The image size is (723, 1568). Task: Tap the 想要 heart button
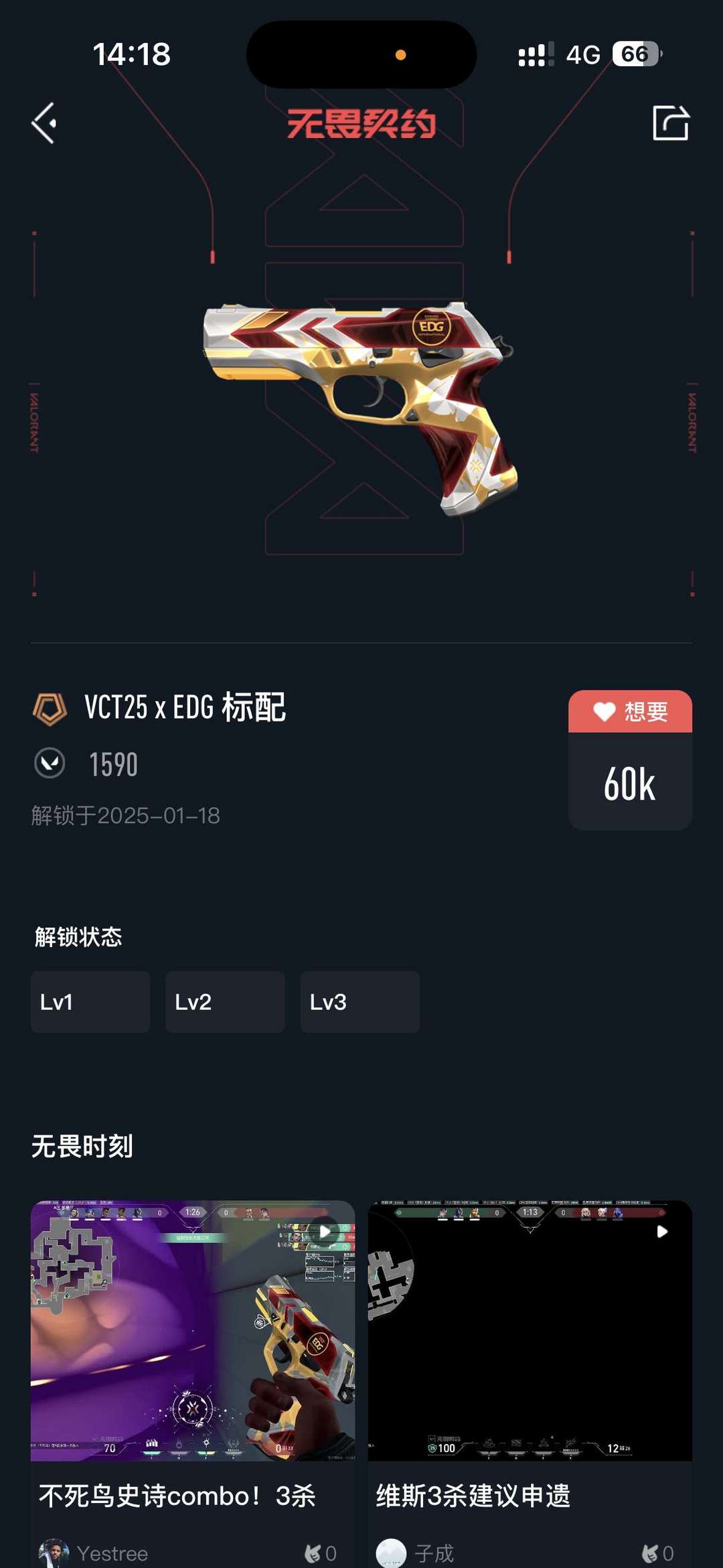pyautogui.click(x=630, y=711)
